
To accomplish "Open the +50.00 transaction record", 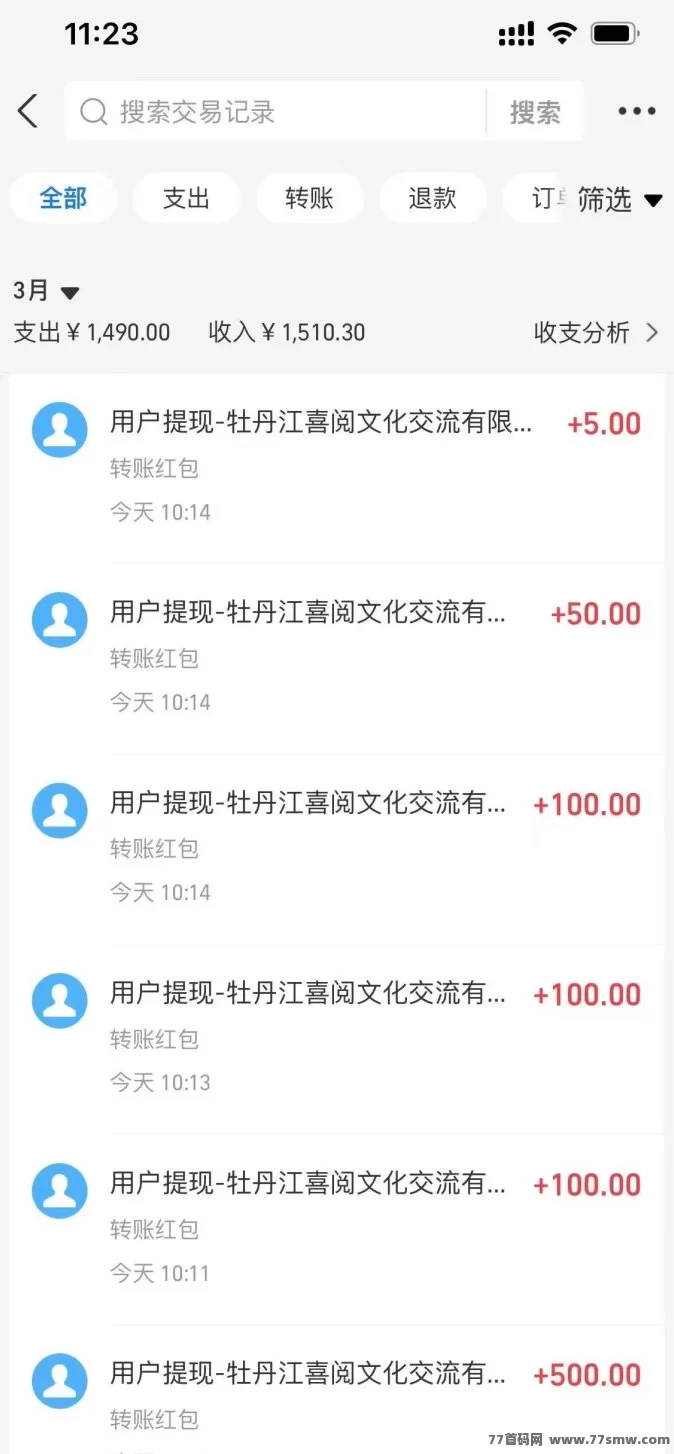I will (x=337, y=658).
